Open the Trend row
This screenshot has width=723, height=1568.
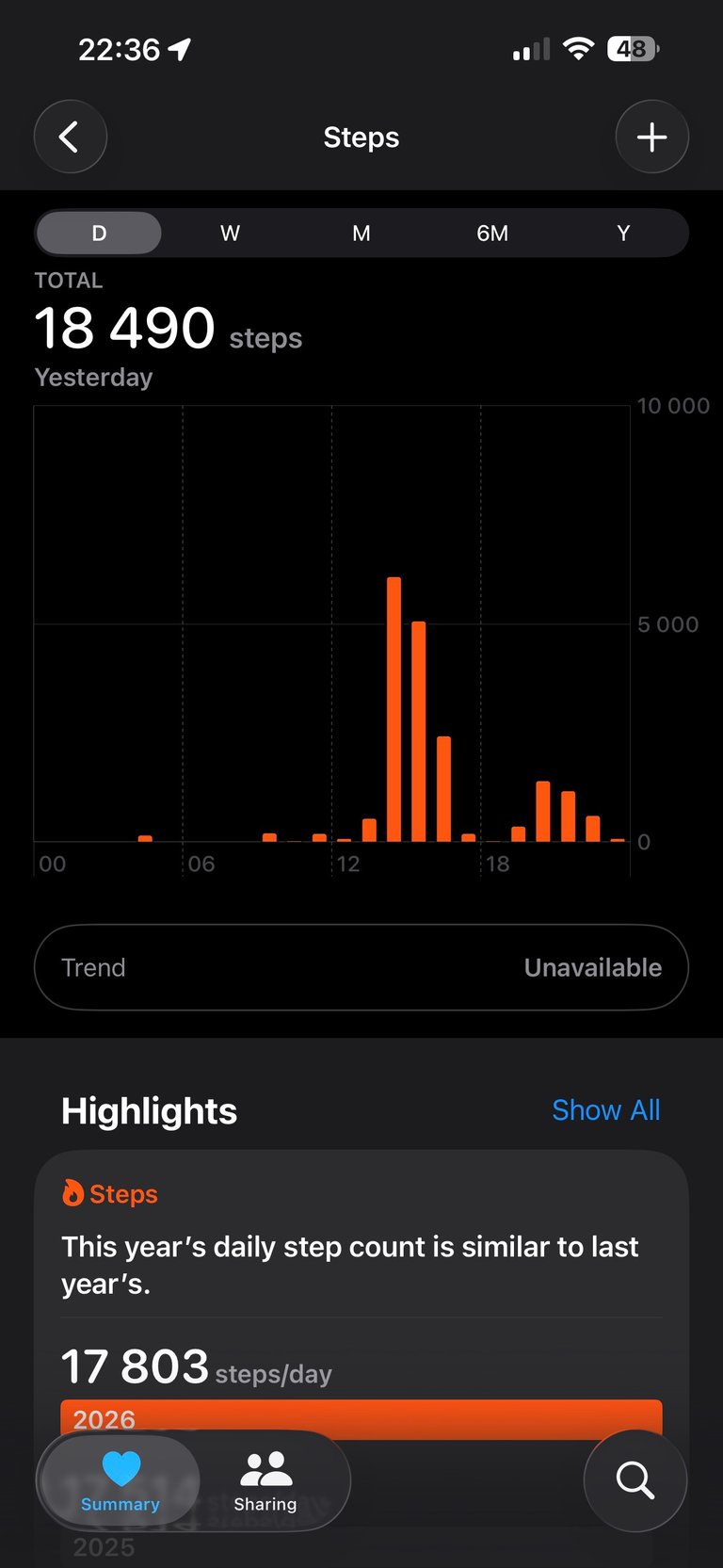click(x=361, y=967)
